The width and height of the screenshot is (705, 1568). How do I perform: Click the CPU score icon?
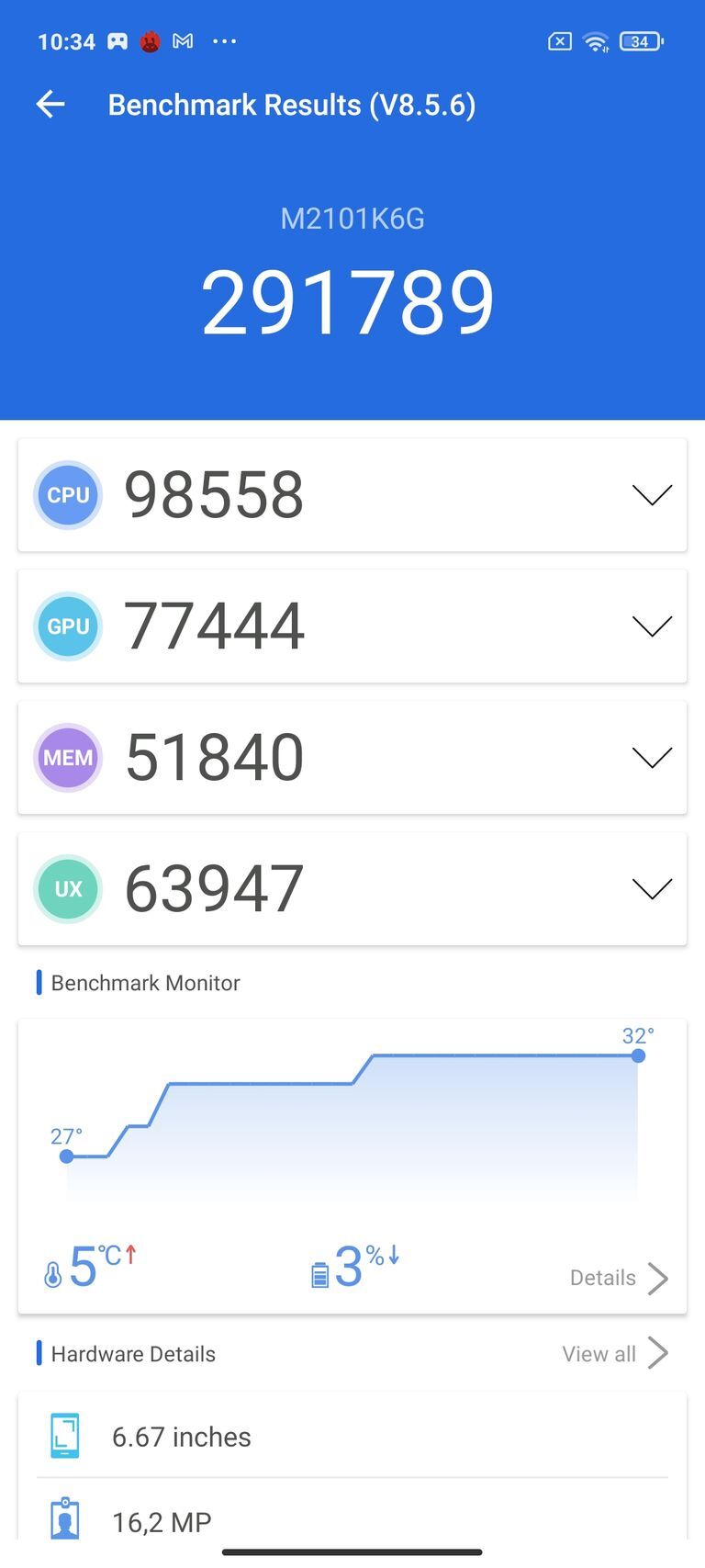tap(68, 495)
